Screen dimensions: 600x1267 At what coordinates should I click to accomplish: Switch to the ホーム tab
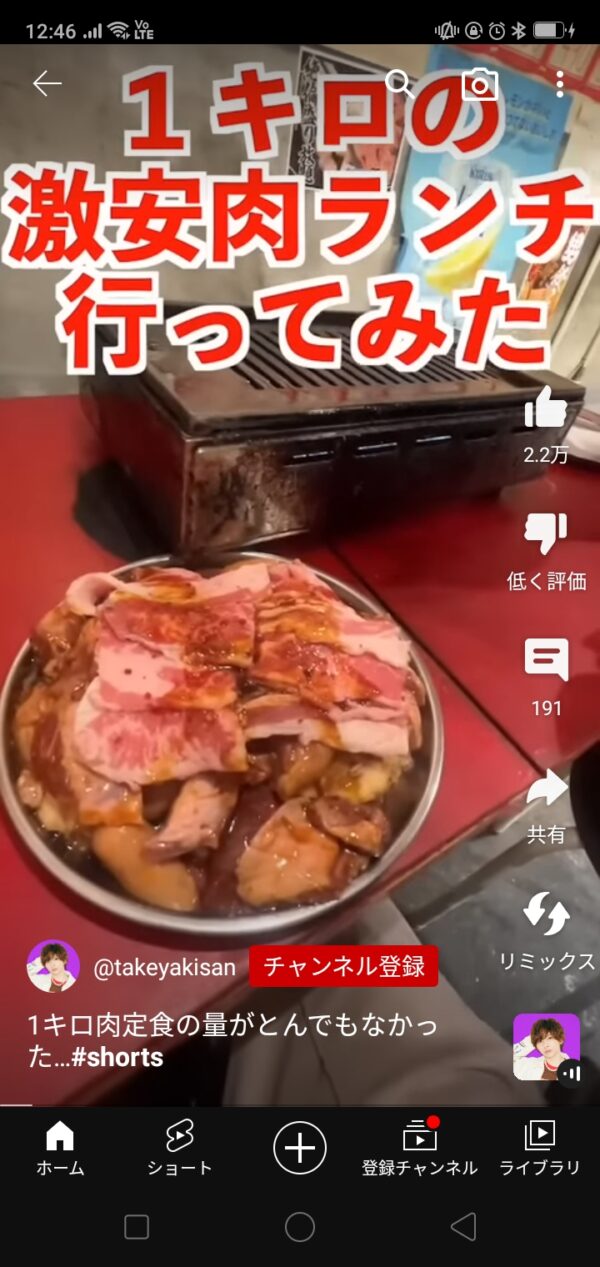click(60, 1147)
